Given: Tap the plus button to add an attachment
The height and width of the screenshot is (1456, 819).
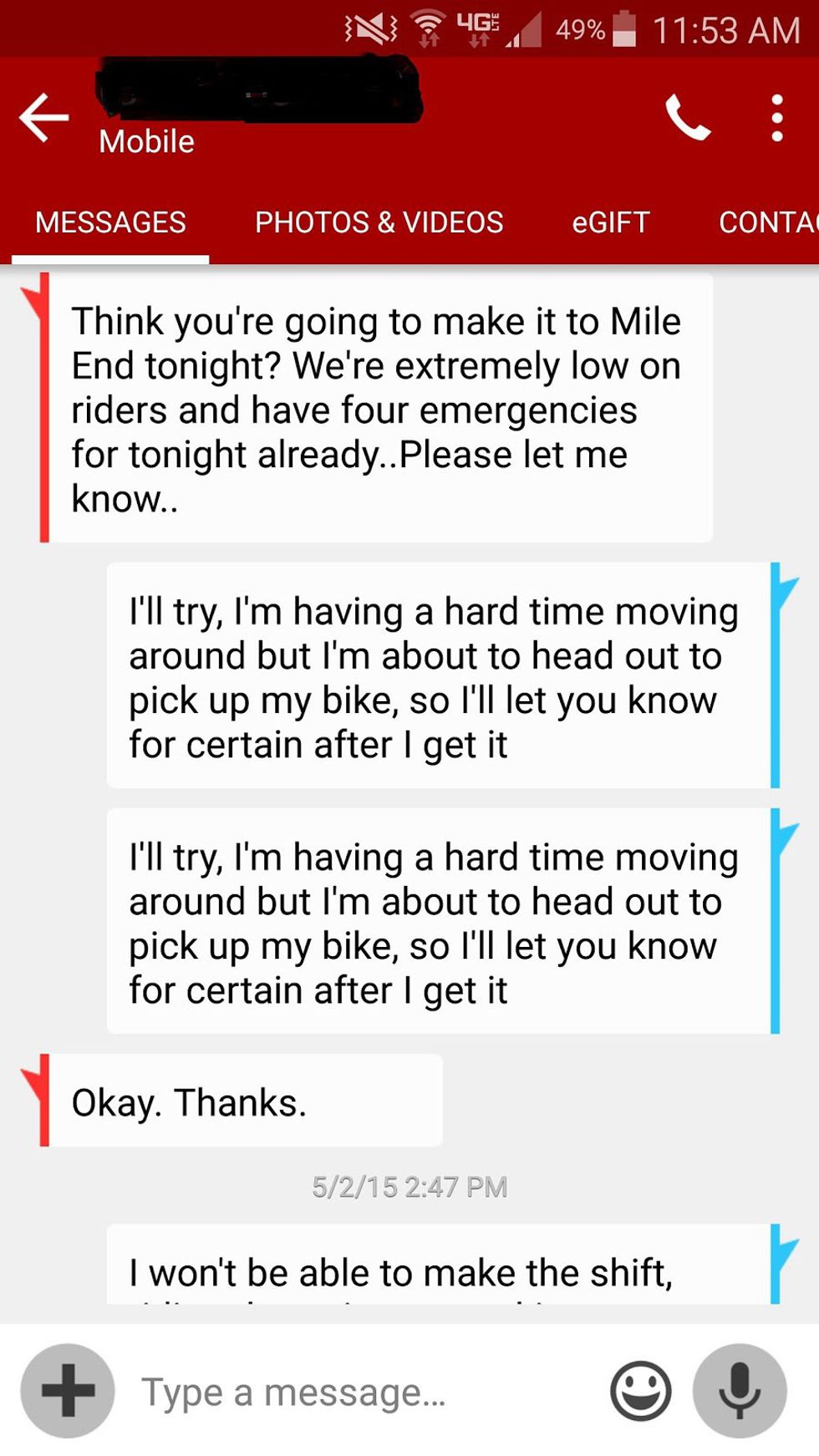Looking at the screenshot, I should tap(68, 1391).
